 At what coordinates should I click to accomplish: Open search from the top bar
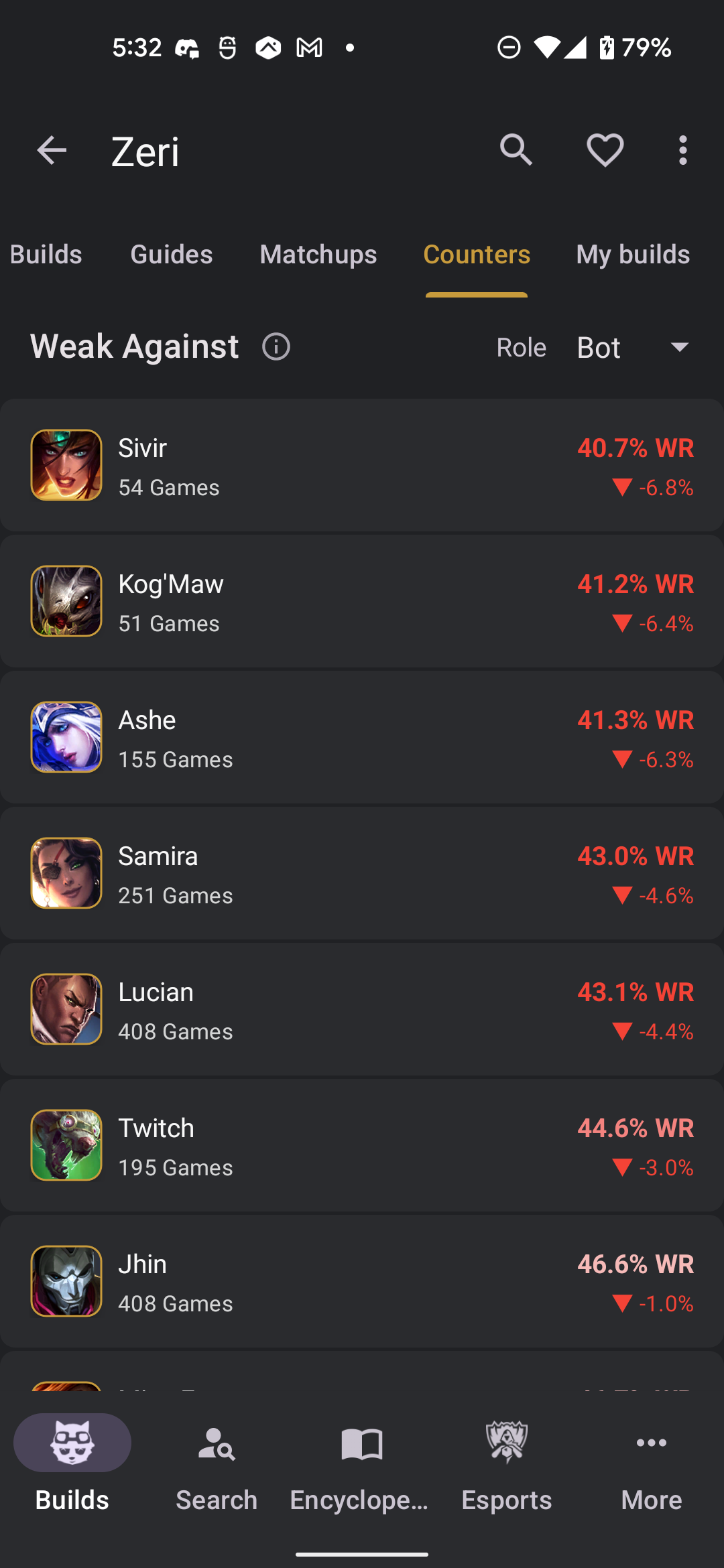point(515,149)
